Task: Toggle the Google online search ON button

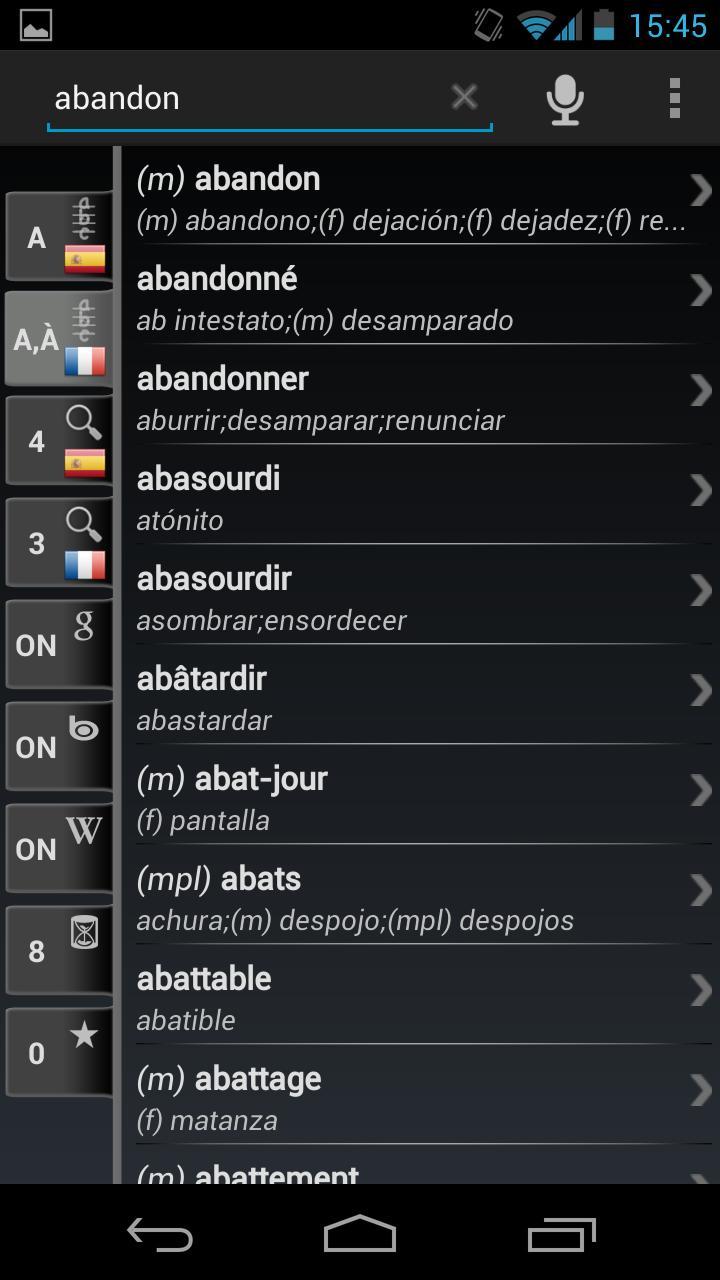Action: coord(58,644)
